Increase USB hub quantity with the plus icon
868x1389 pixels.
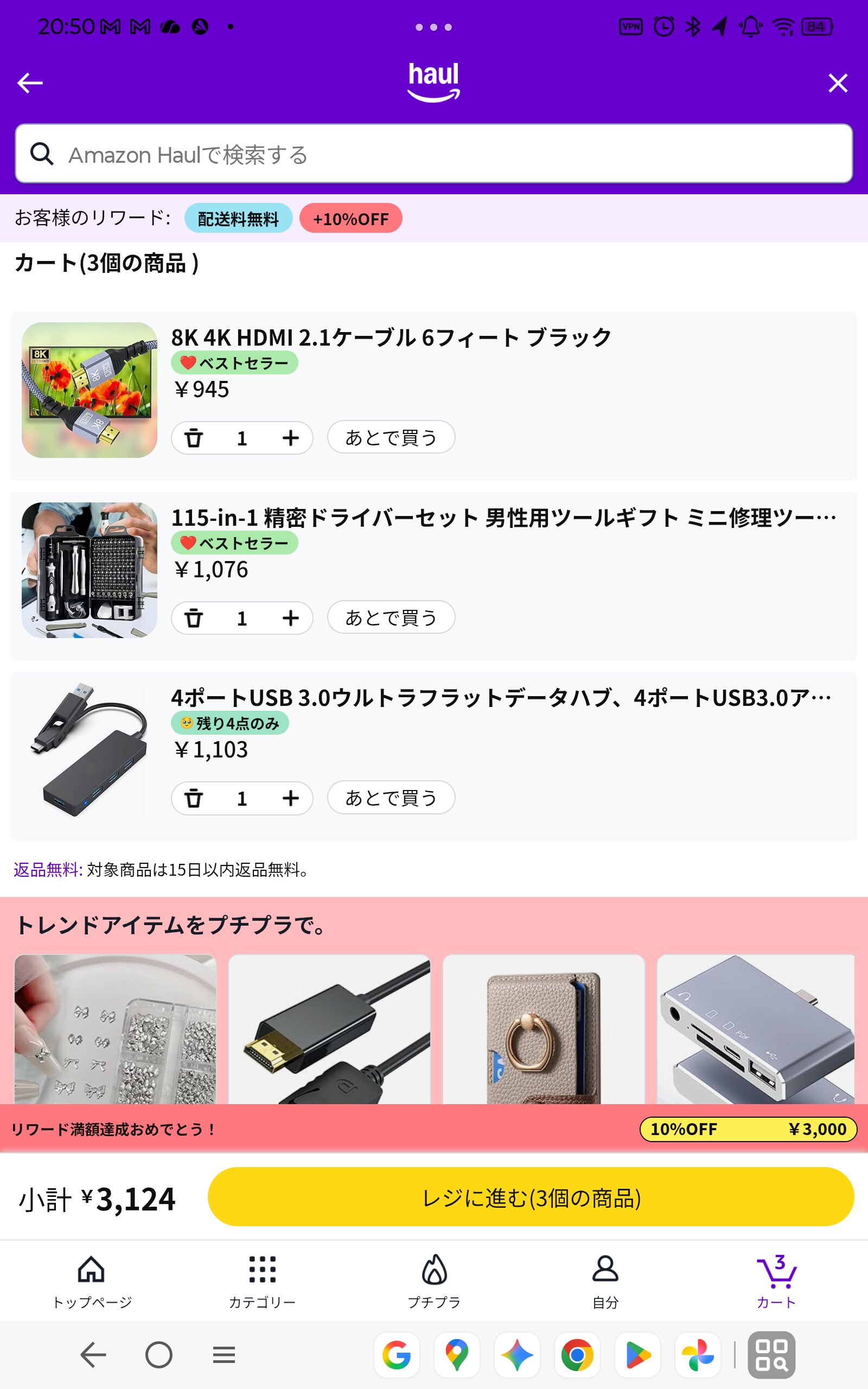click(292, 798)
